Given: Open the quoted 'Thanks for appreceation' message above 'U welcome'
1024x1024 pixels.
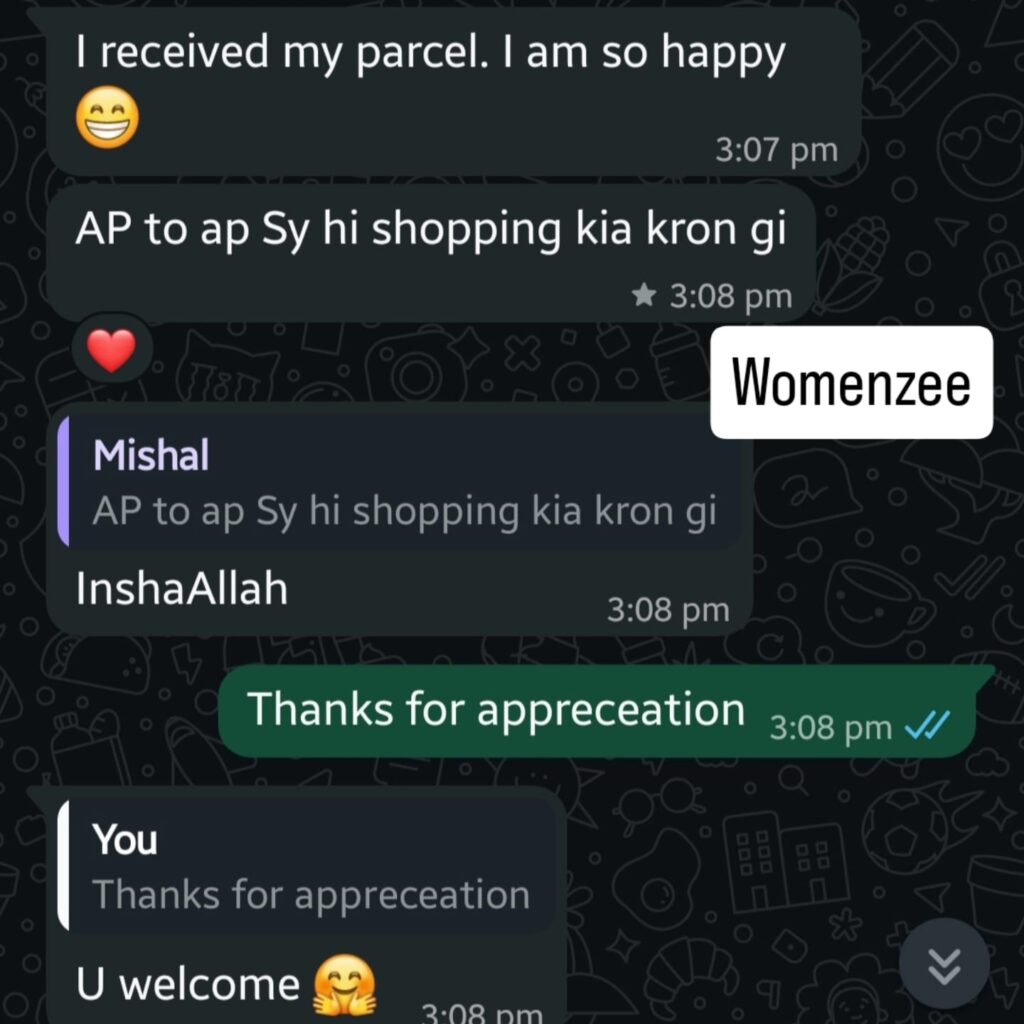Looking at the screenshot, I should coord(310,868).
